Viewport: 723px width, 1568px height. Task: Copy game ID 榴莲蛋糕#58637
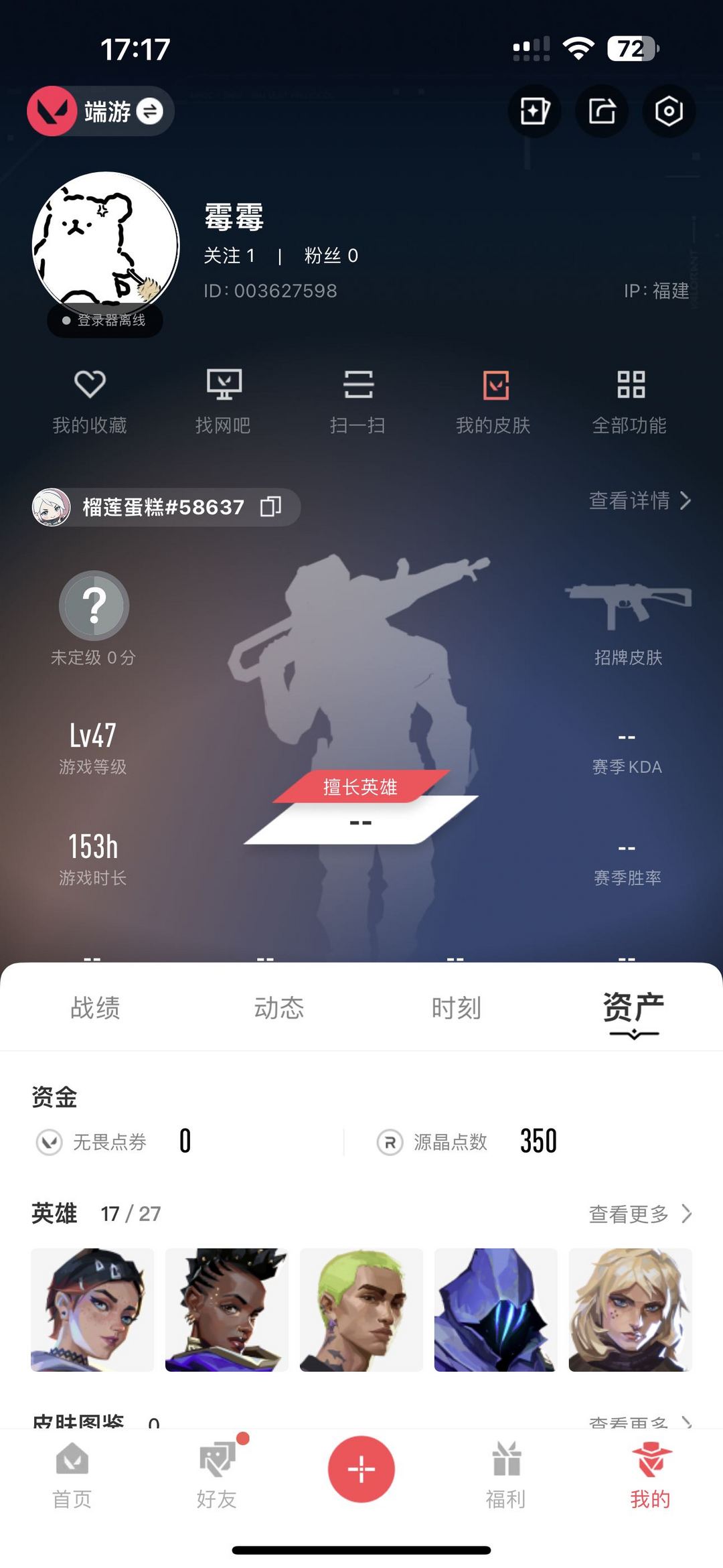tap(271, 506)
